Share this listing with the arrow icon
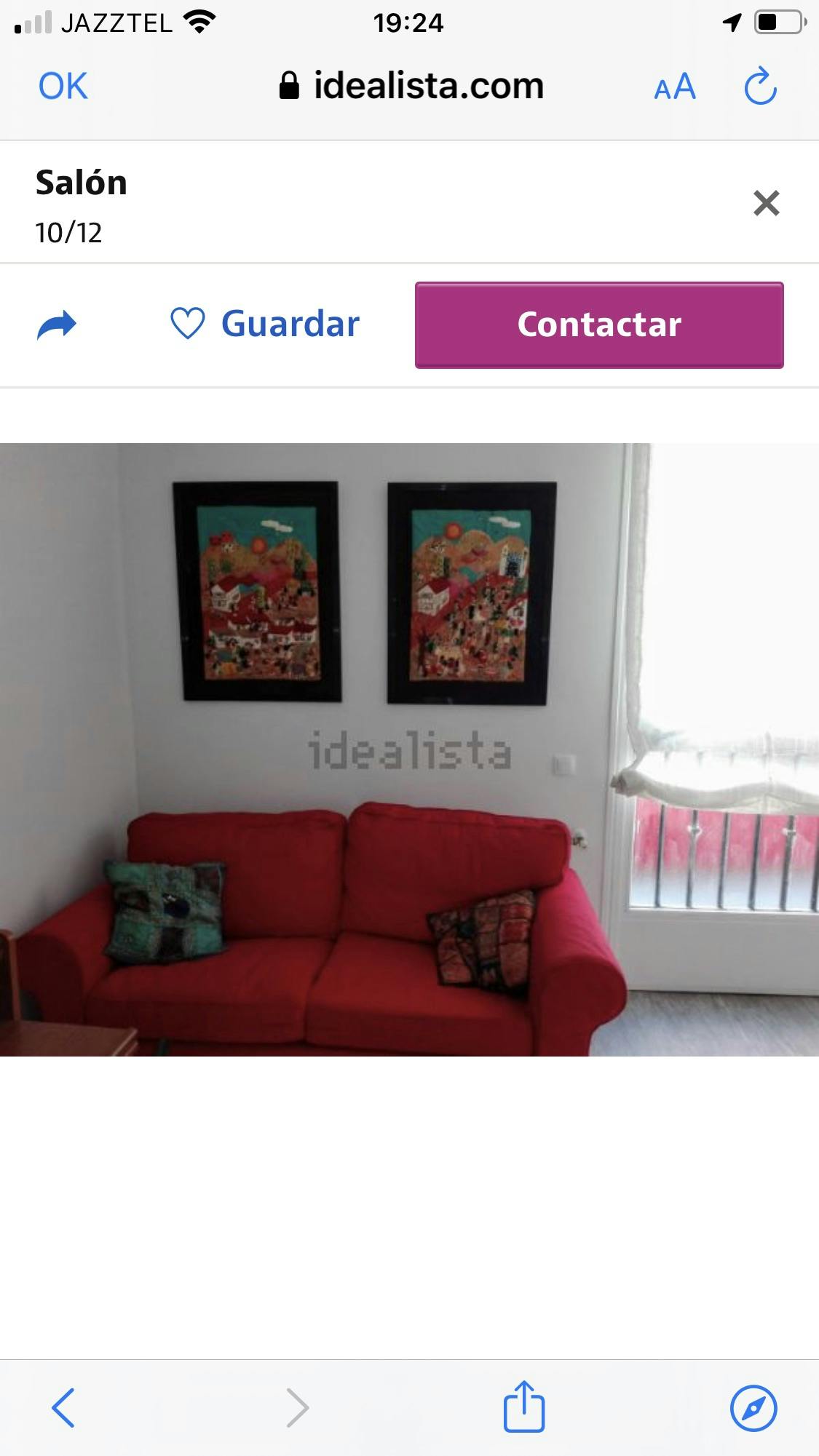The image size is (819, 1456). coord(57,325)
